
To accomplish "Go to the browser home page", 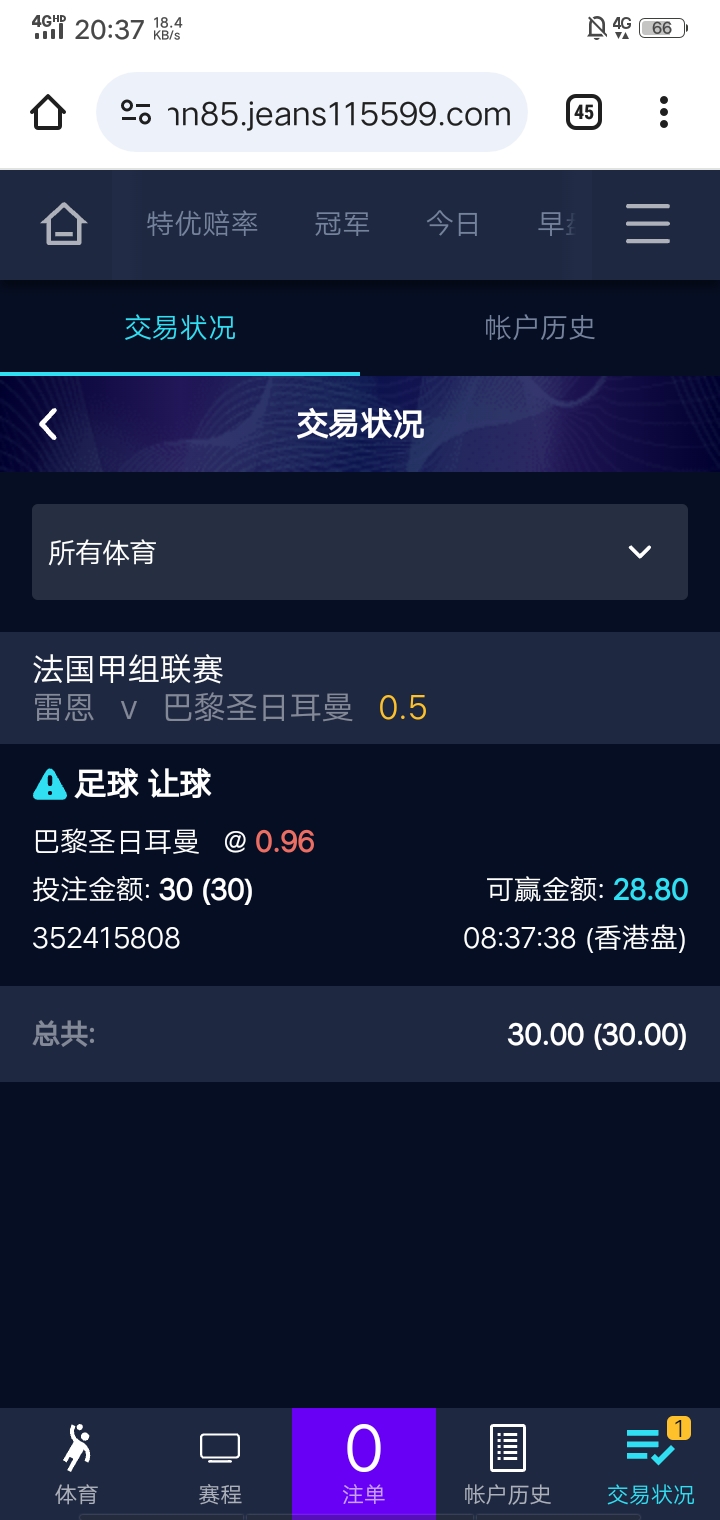I will pos(48,112).
